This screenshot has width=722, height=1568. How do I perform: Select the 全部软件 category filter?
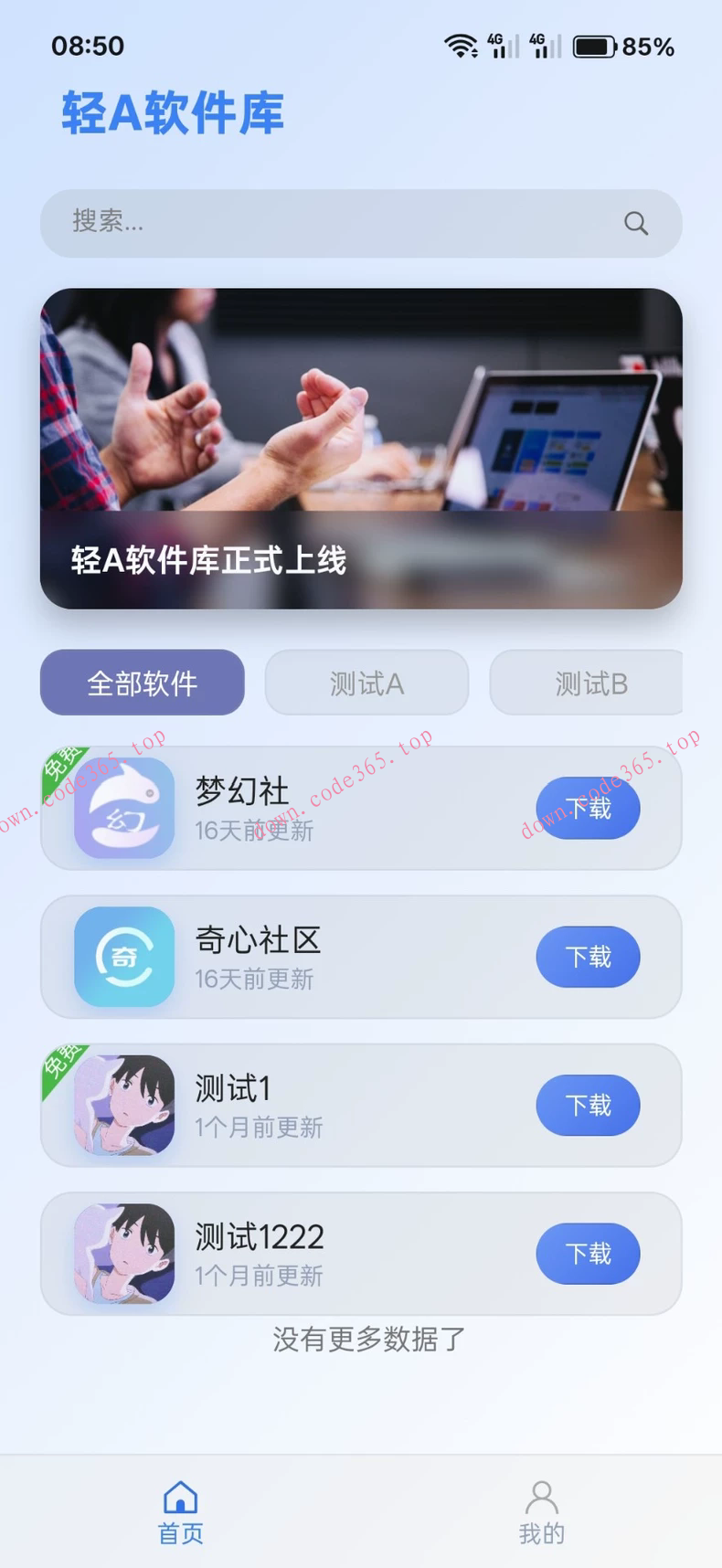pos(142,682)
